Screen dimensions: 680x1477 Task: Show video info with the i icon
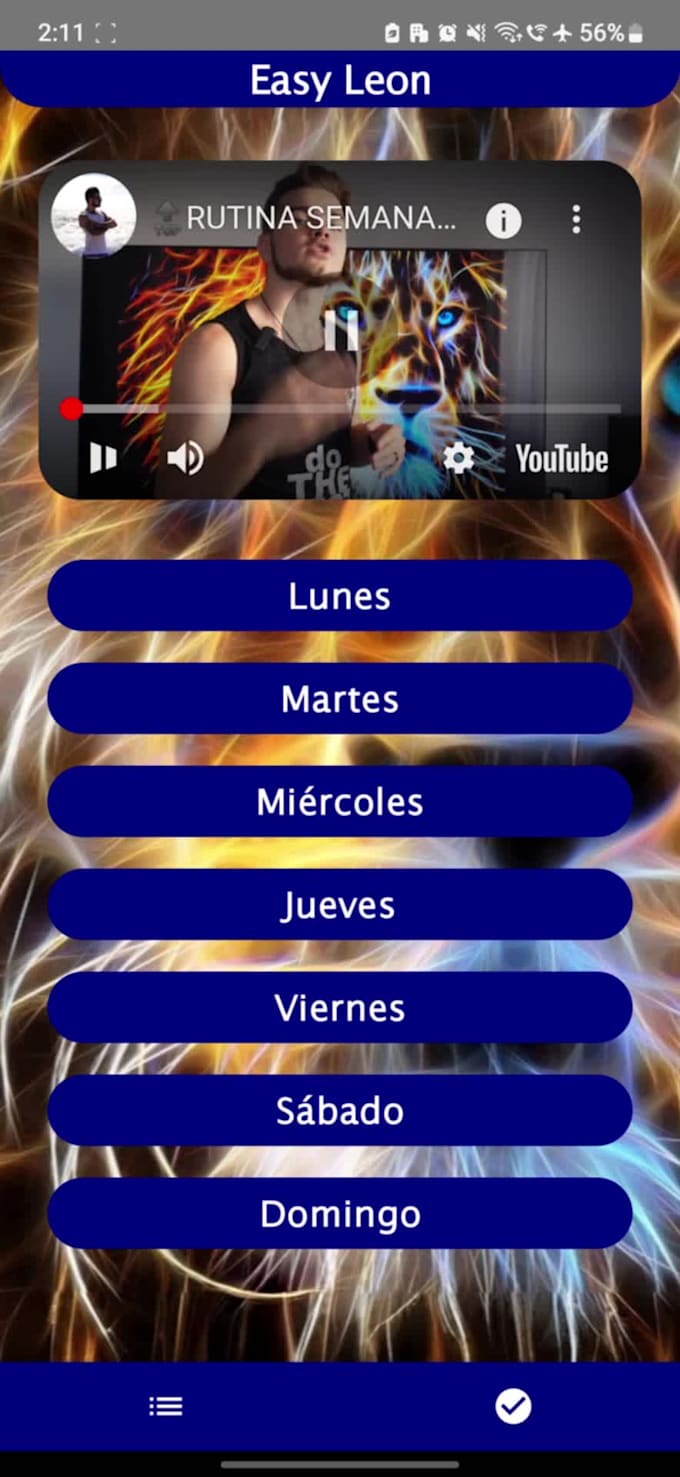(x=503, y=220)
